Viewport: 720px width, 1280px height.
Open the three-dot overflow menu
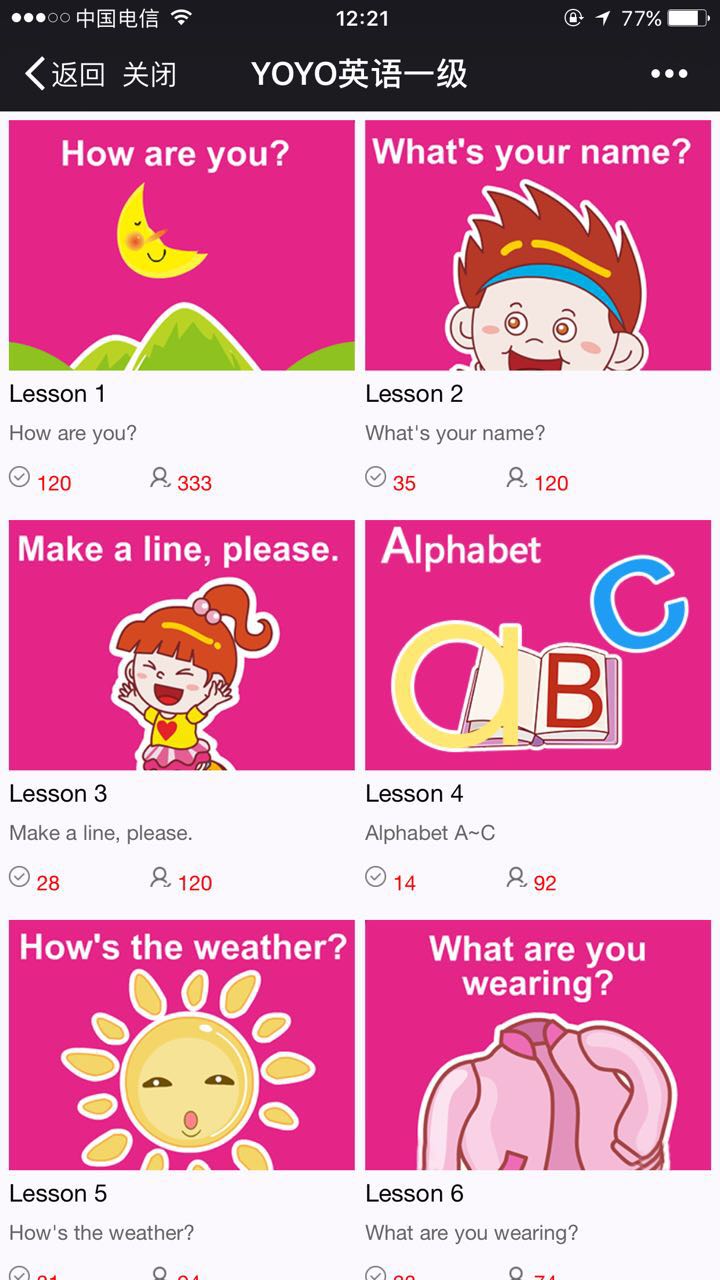point(669,74)
